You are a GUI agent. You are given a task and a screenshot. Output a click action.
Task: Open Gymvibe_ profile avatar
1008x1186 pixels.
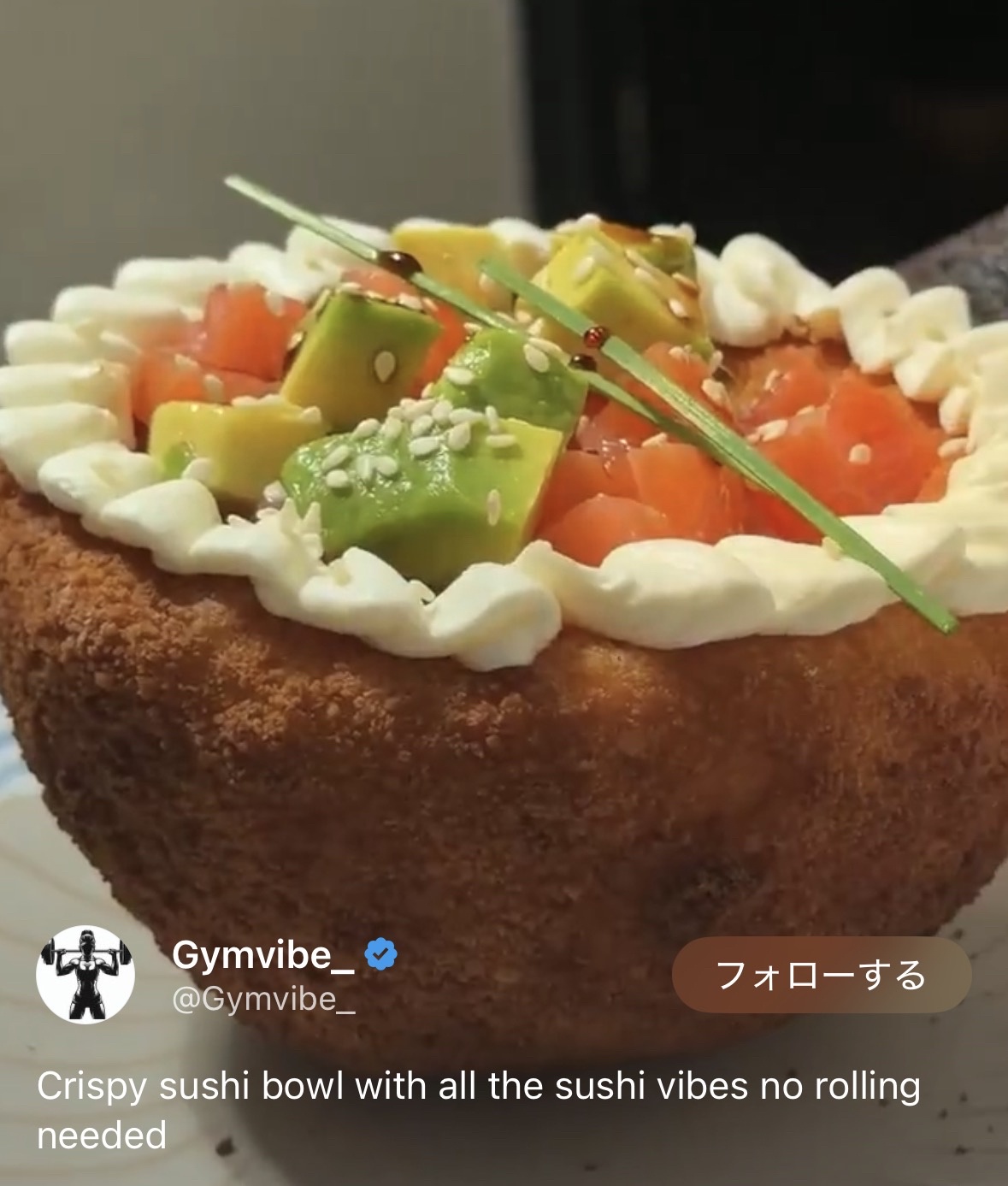click(x=85, y=974)
